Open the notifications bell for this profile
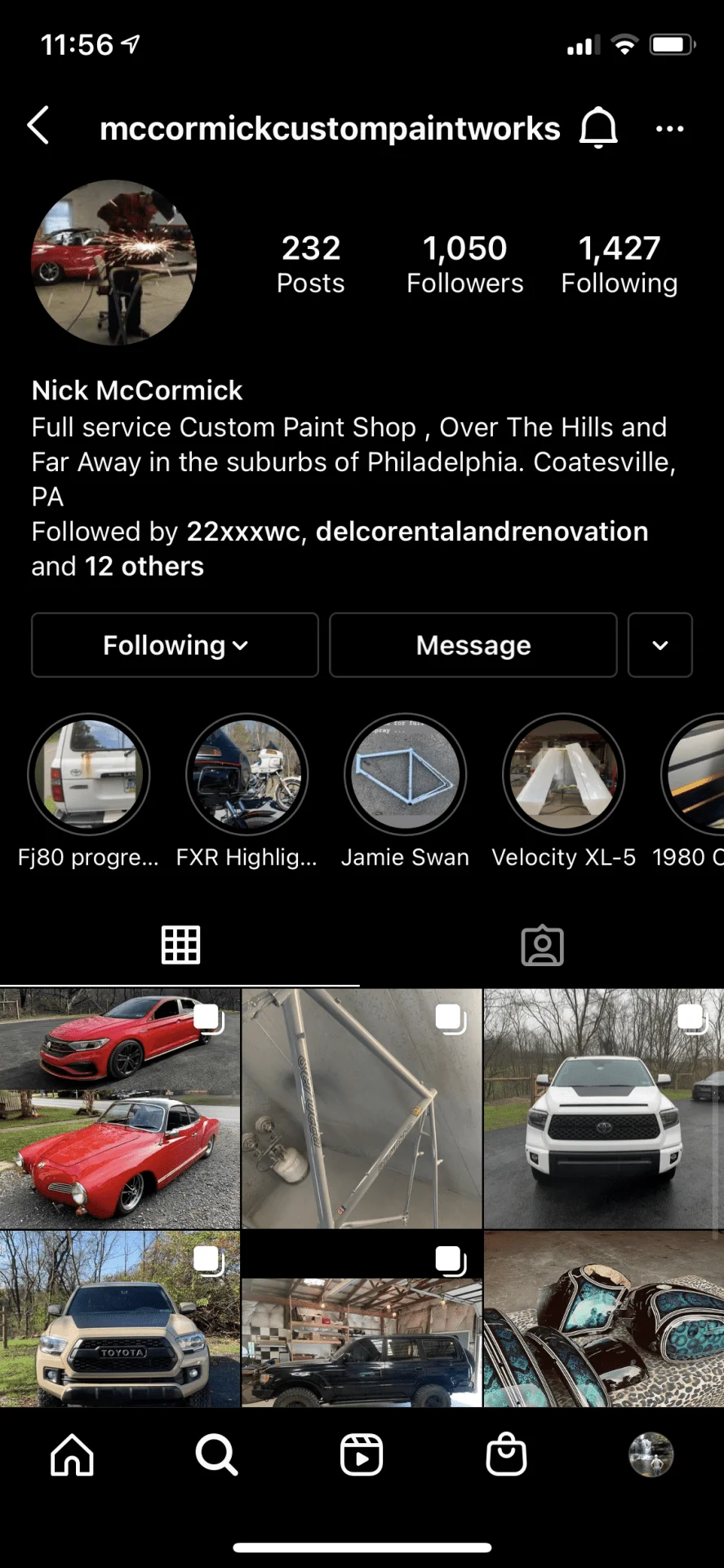 [598, 128]
